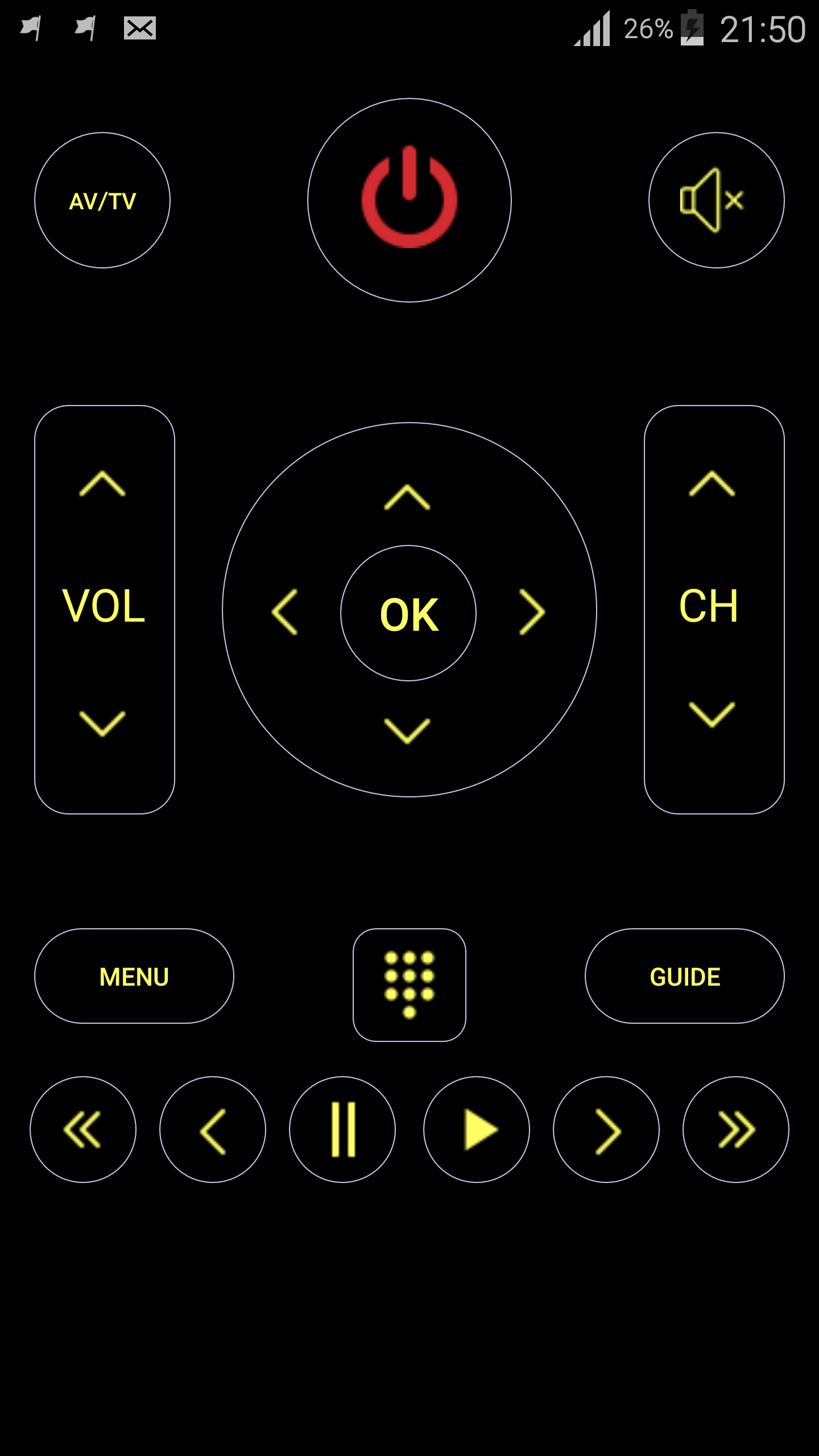Image resolution: width=819 pixels, height=1456 pixels.
Task: Show the number keypad
Action: [409, 985]
